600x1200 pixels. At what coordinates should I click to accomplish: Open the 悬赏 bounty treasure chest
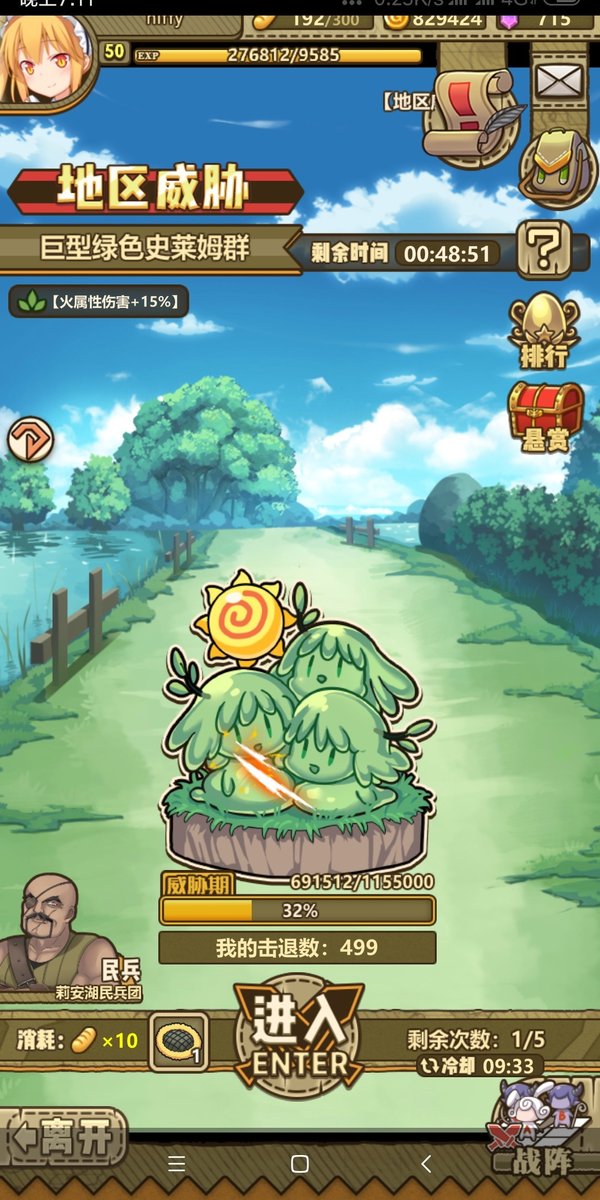(544, 415)
